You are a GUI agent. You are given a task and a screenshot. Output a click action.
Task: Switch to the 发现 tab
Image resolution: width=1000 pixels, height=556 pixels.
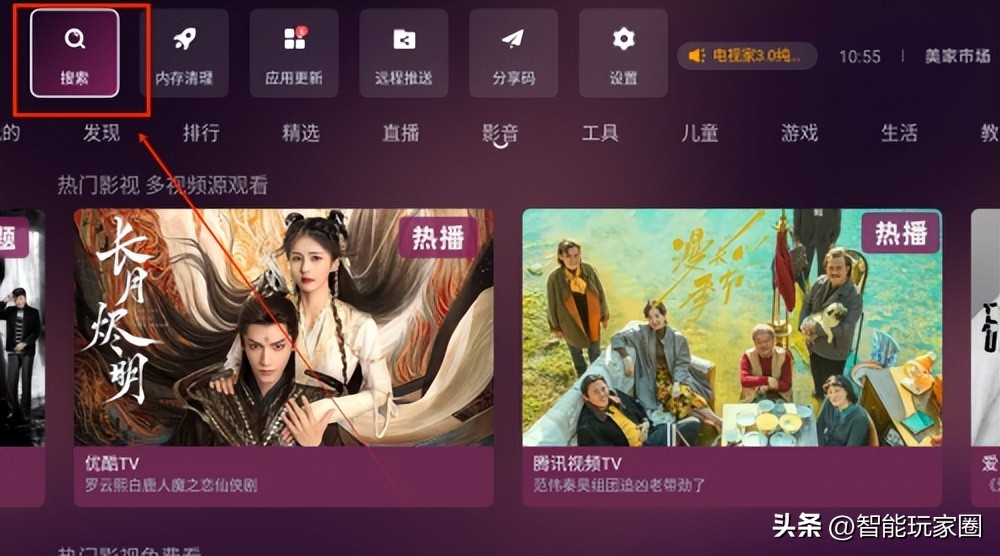point(101,133)
